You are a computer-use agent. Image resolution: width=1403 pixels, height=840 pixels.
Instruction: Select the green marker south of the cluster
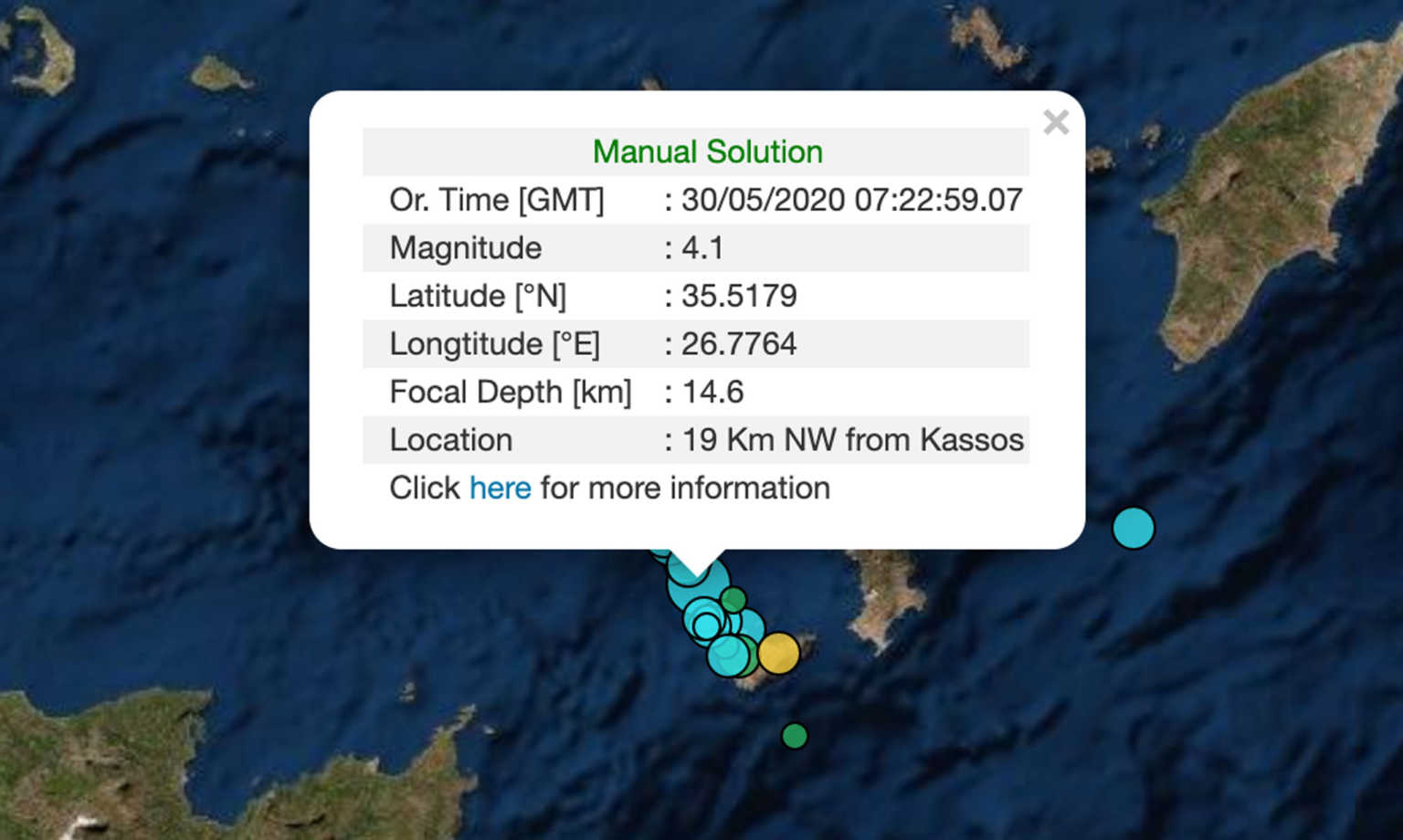[x=795, y=735]
